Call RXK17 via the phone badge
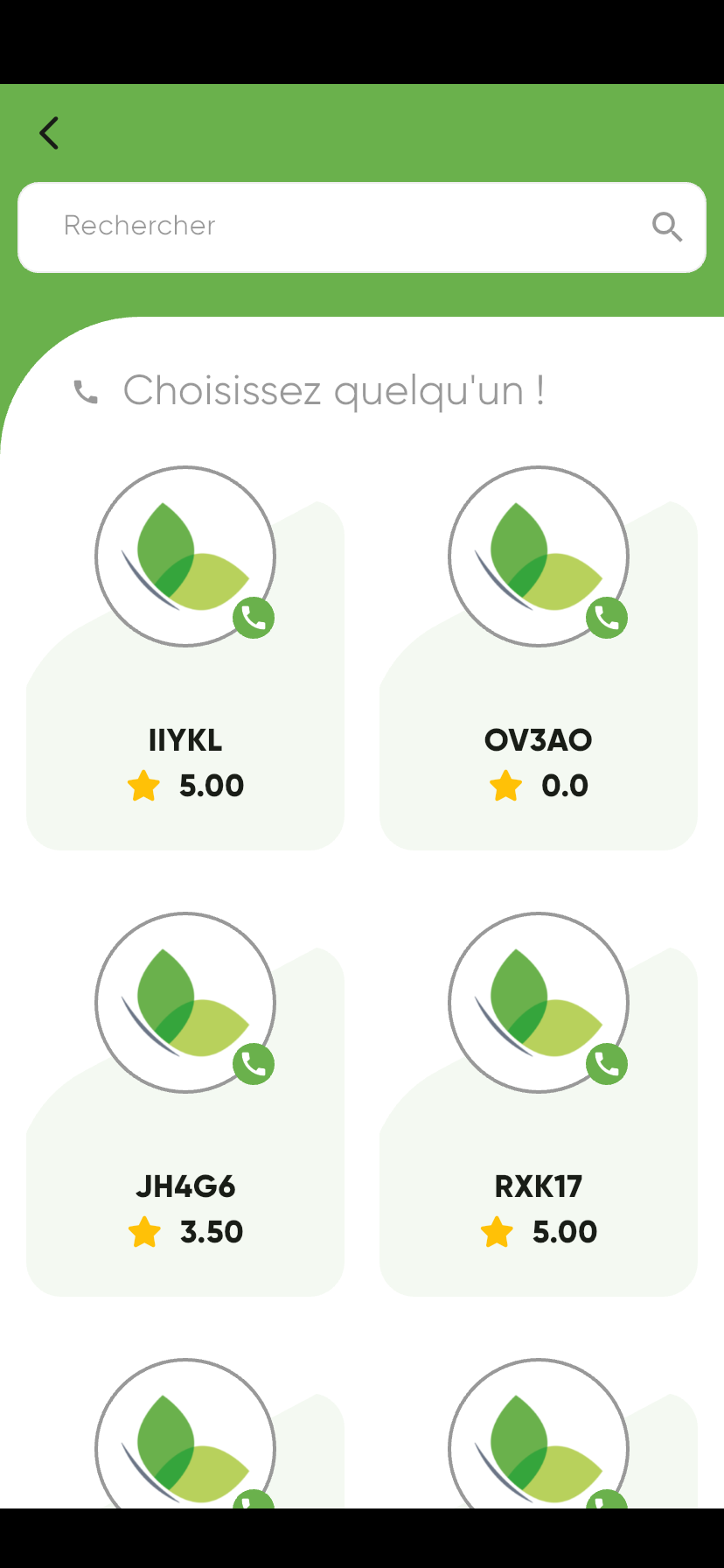The height and width of the screenshot is (1568, 724). point(607,1064)
